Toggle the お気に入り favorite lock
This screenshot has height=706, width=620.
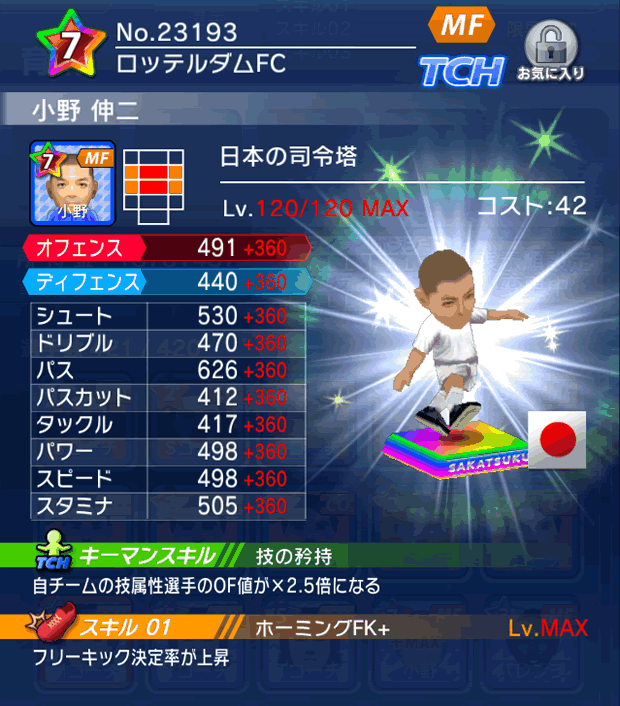(x=551, y=50)
